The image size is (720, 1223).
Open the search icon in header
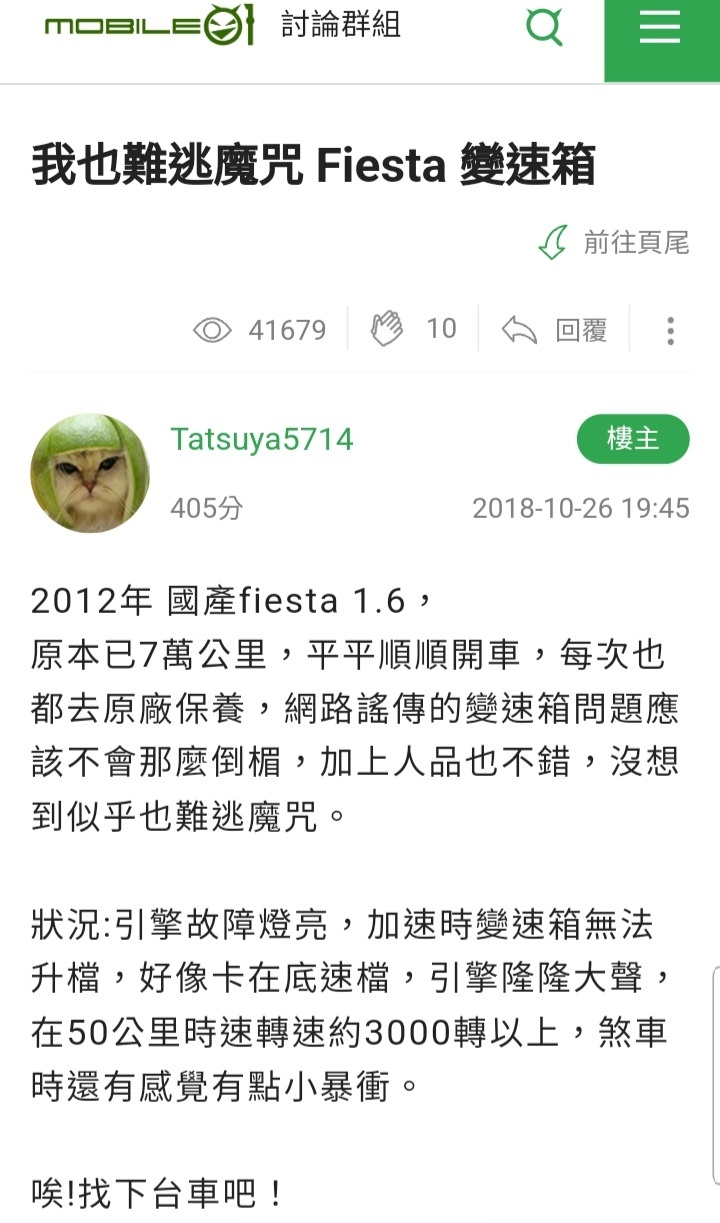point(544,26)
